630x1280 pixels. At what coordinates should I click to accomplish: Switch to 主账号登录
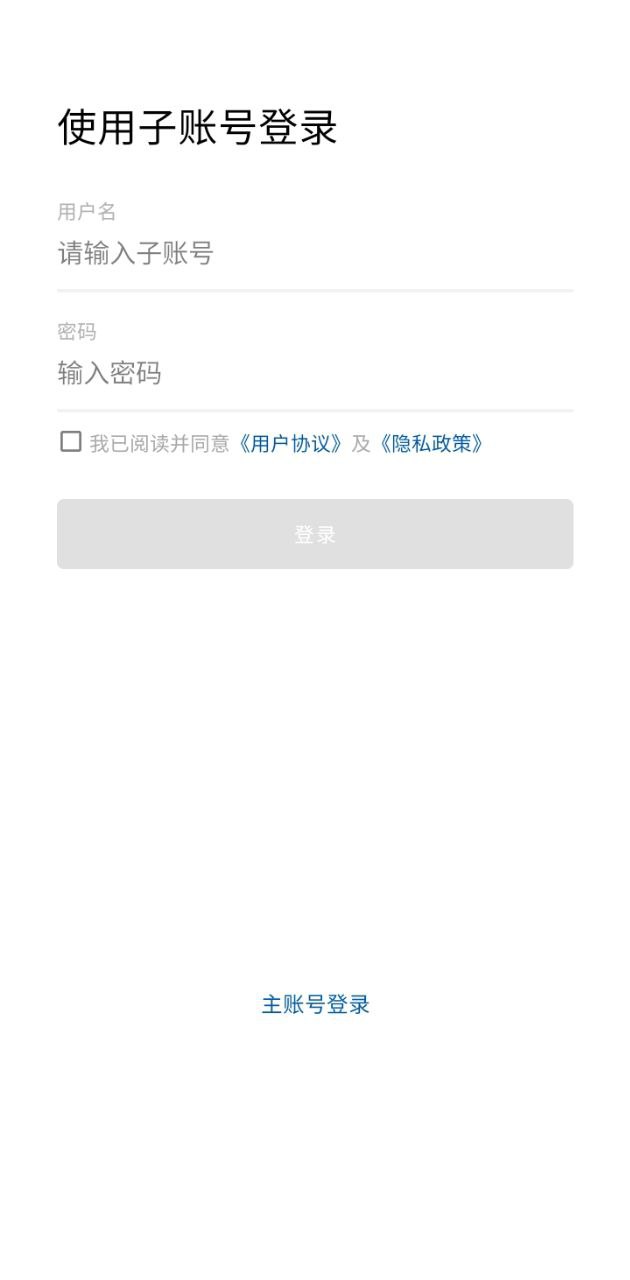pos(315,1005)
